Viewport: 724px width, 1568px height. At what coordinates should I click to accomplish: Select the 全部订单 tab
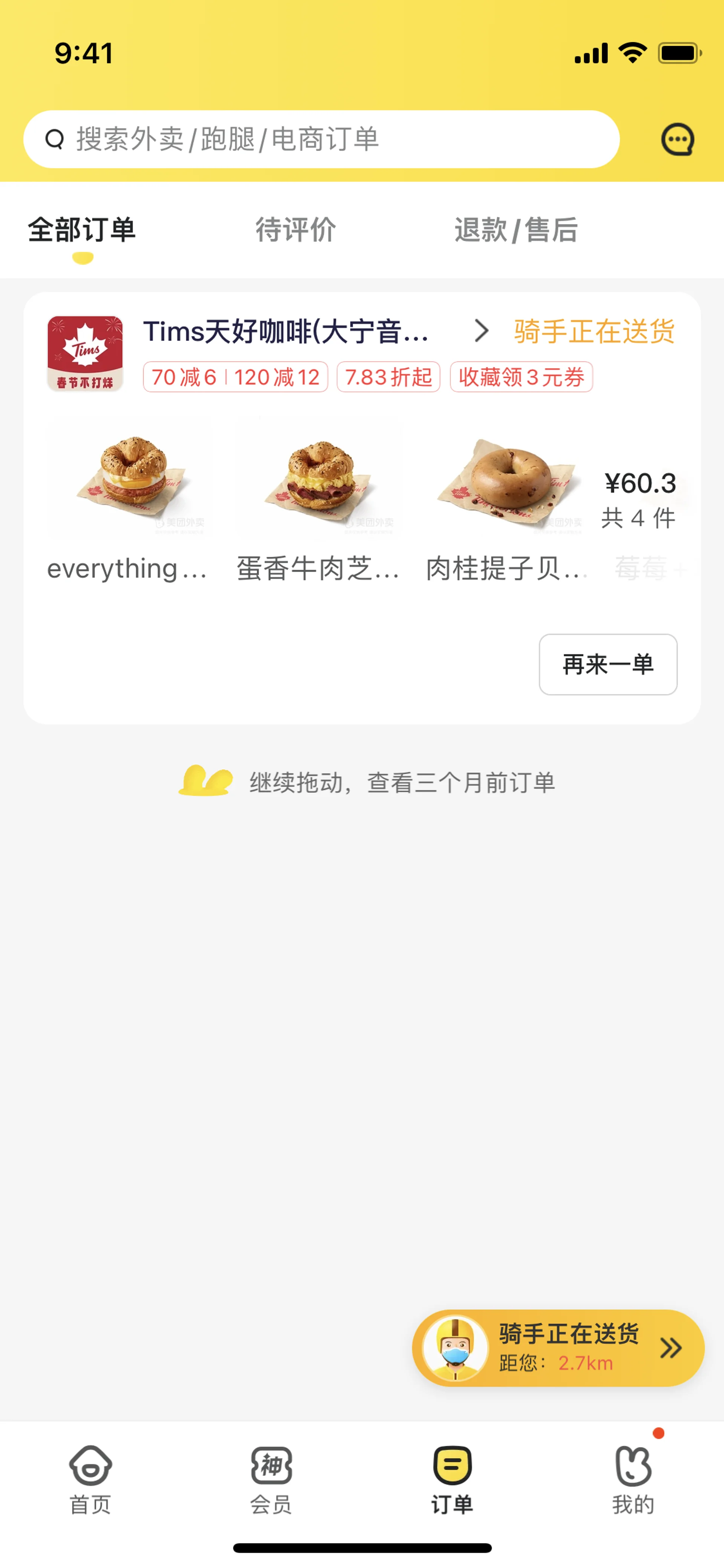[x=82, y=230]
